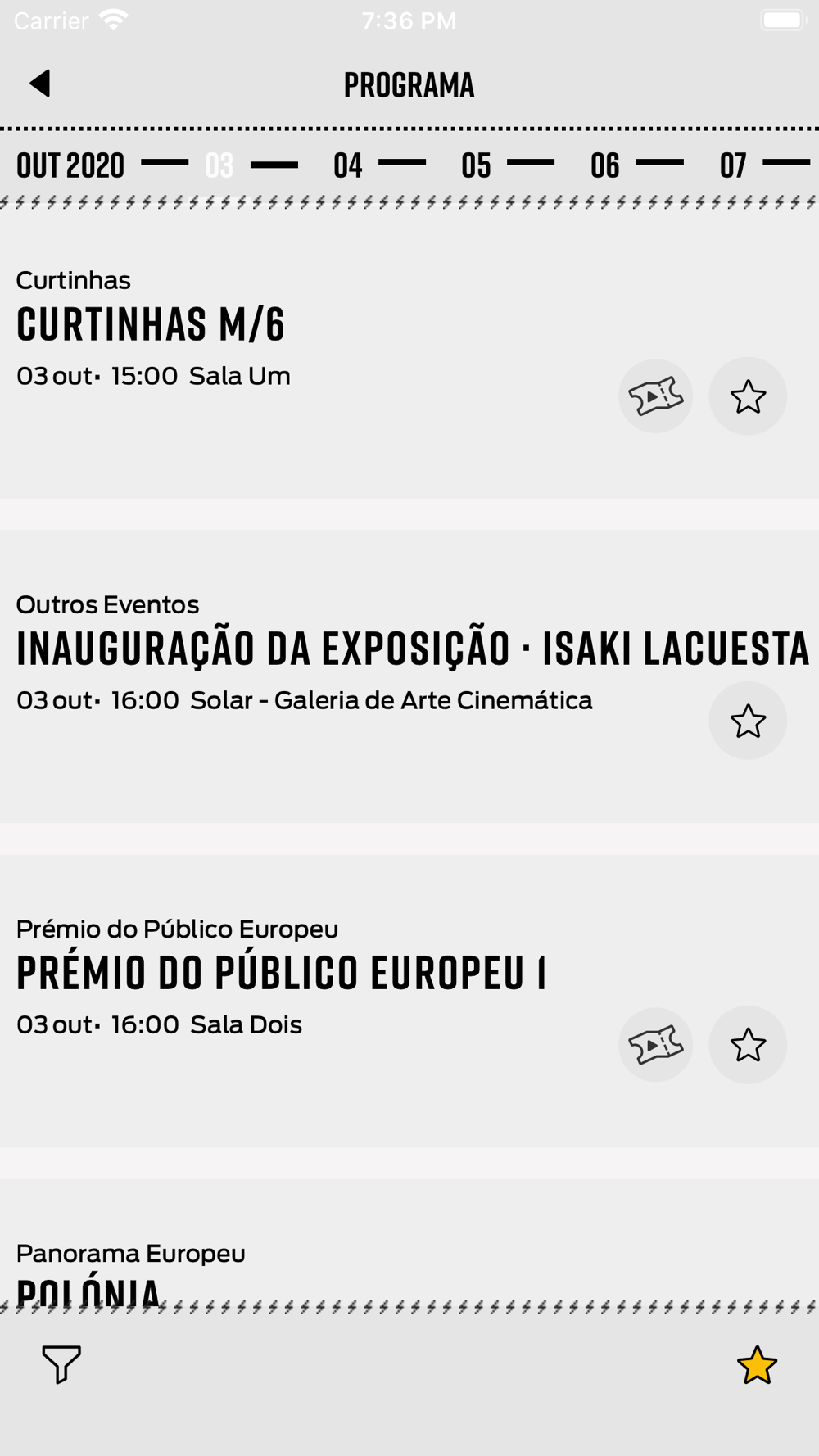Open Prémio do Público Europeu I details

point(281,973)
